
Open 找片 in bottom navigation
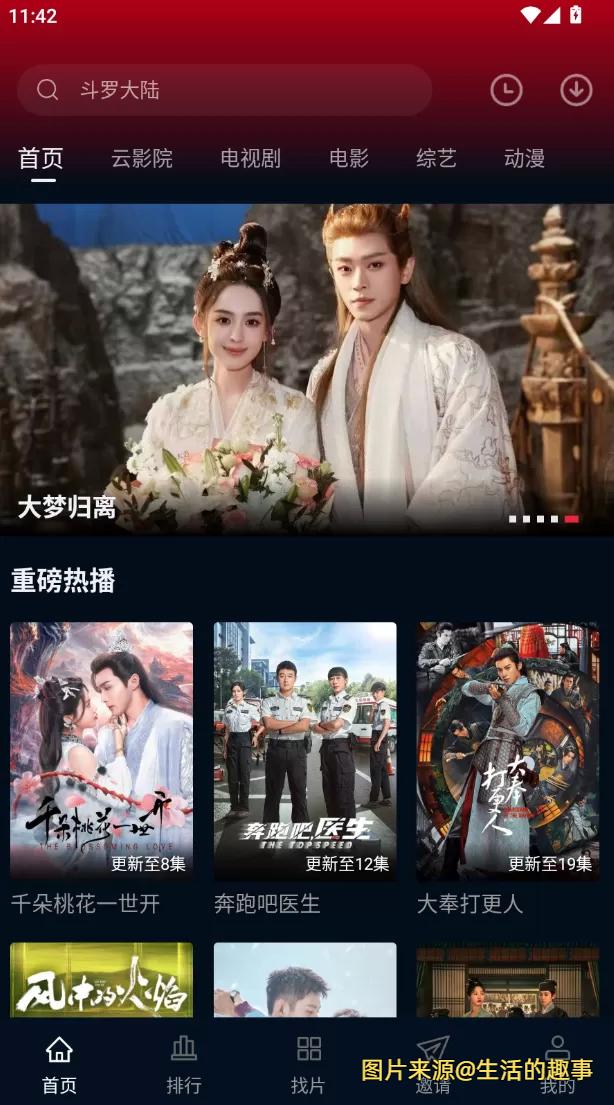pos(308,1064)
